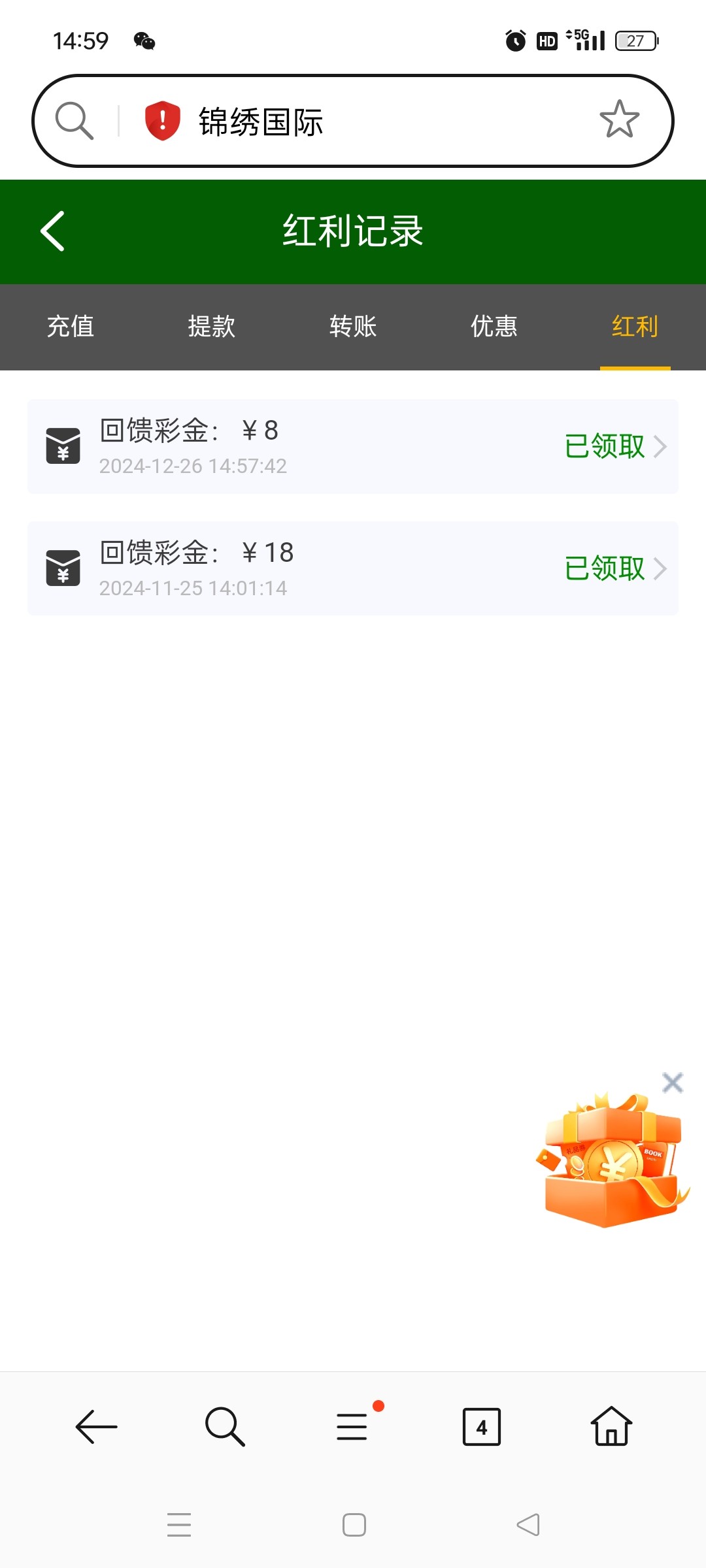Open the ¥8 回馈彩金 record
The image size is (706, 1568).
(x=353, y=446)
